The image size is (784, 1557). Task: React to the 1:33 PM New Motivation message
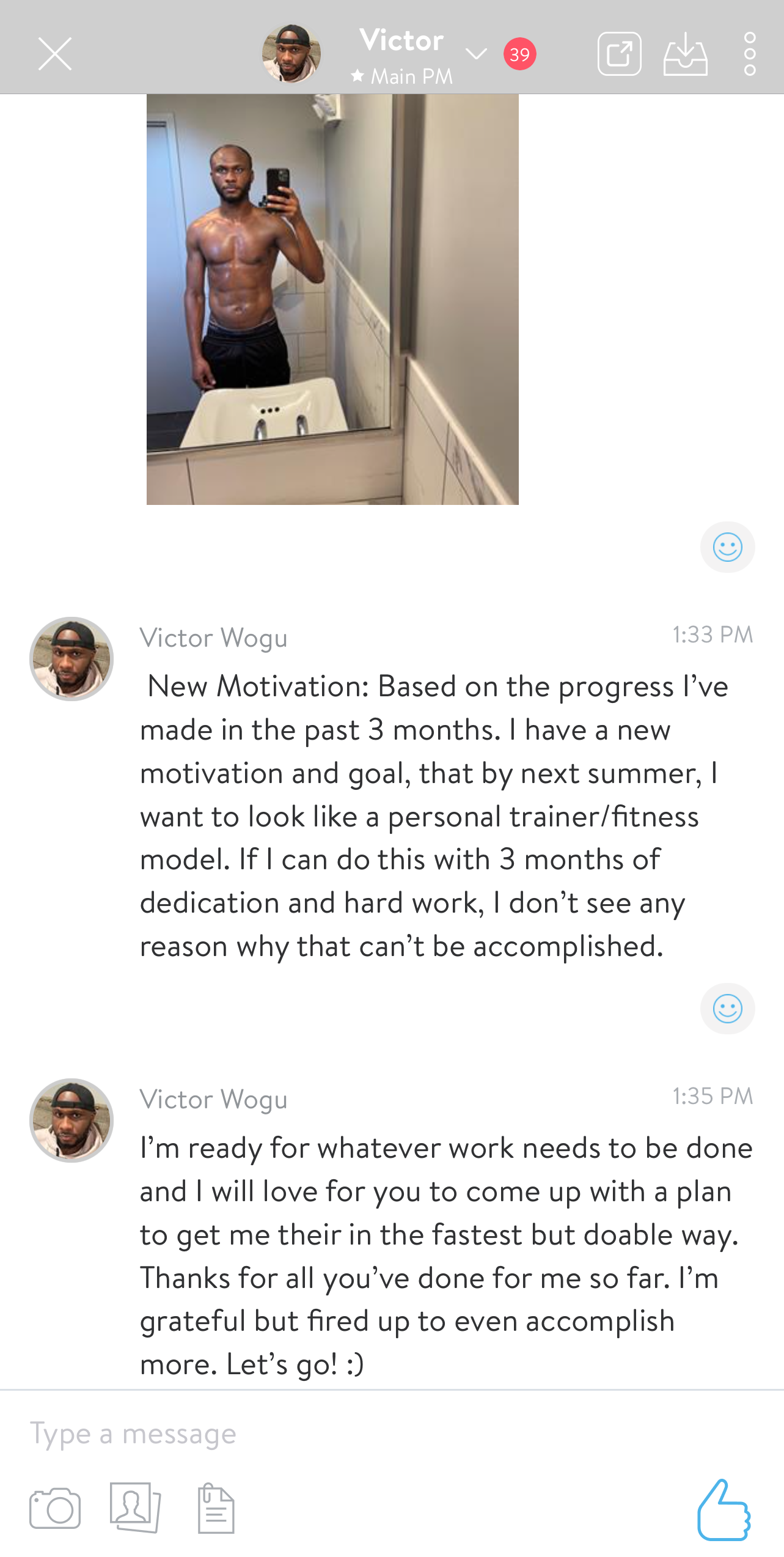tap(727, 1009)
